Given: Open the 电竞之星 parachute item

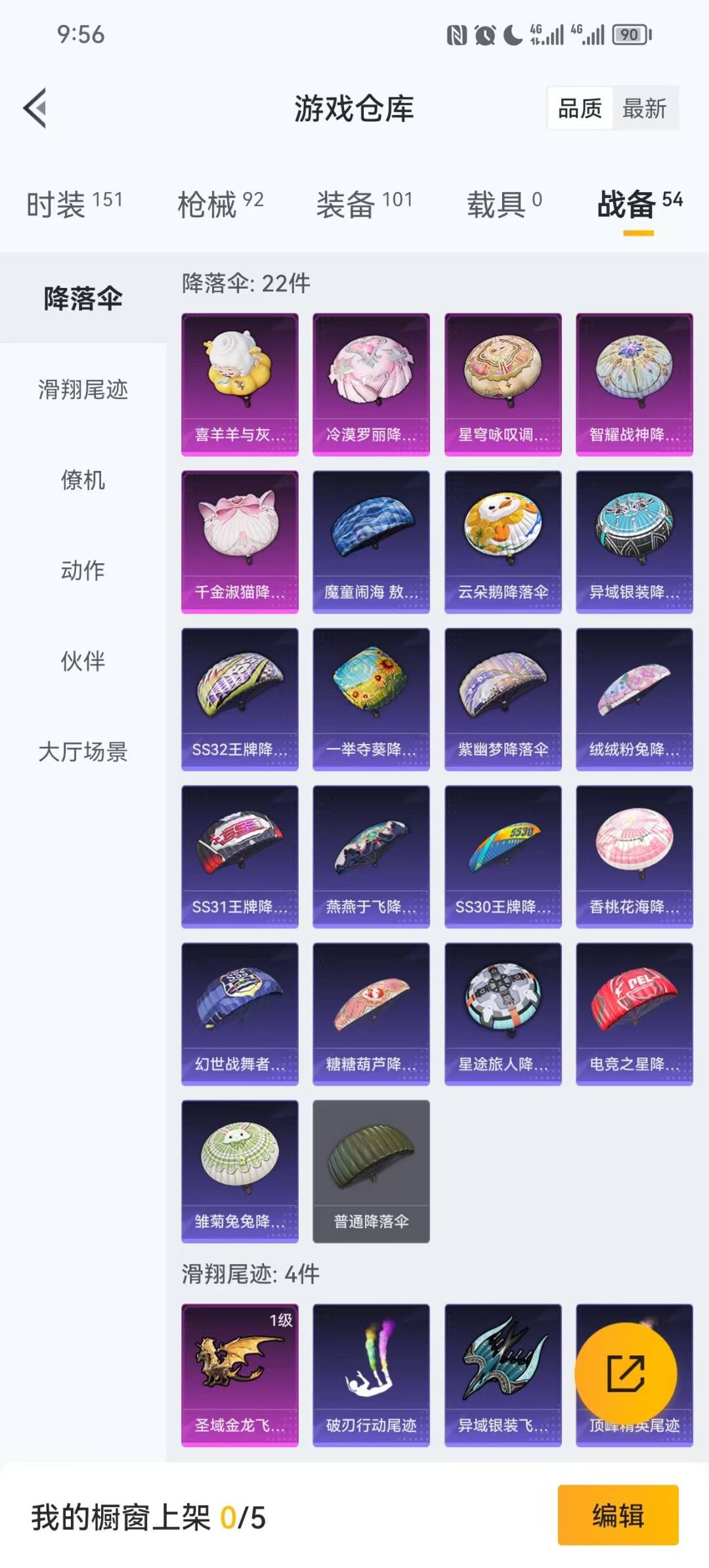Looking at the screenshot, I should coord(634,1014).
